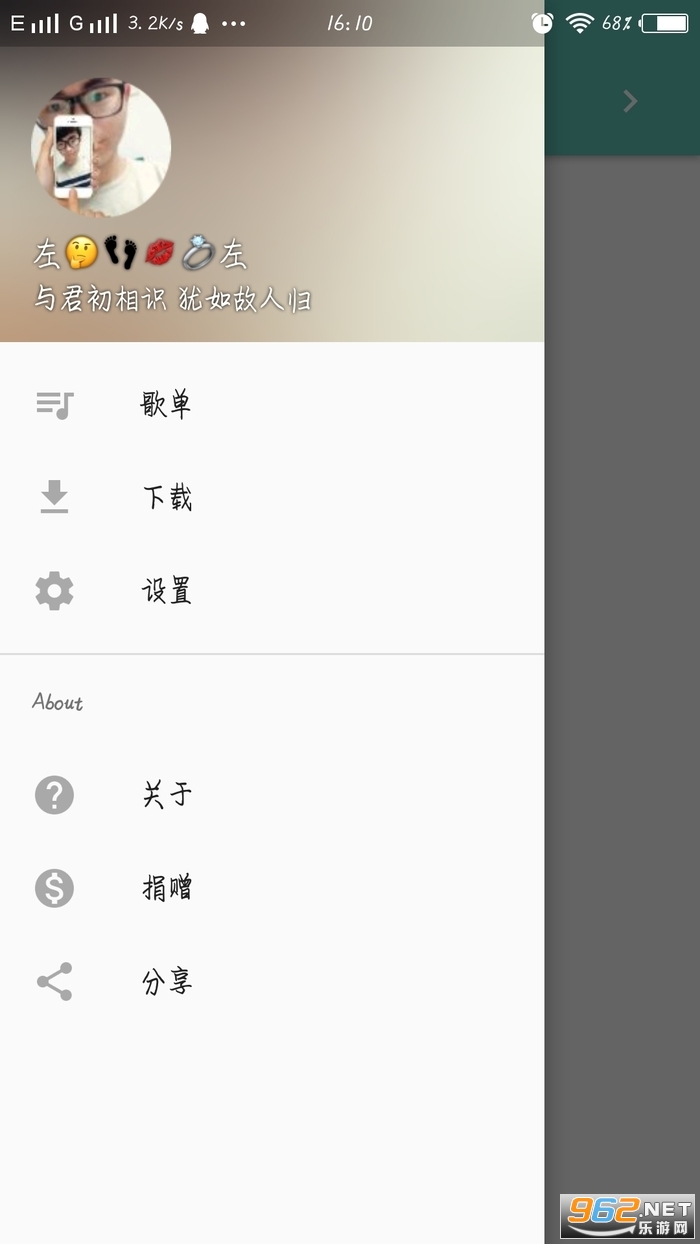Tap the profile avatar photo
Viewport: 700px width, 1244px height.
point(101,148)
